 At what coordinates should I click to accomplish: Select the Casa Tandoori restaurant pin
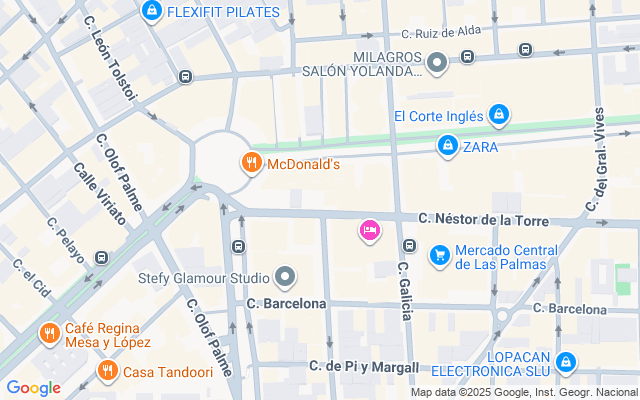pyautogui.click(x=107, y=372)
